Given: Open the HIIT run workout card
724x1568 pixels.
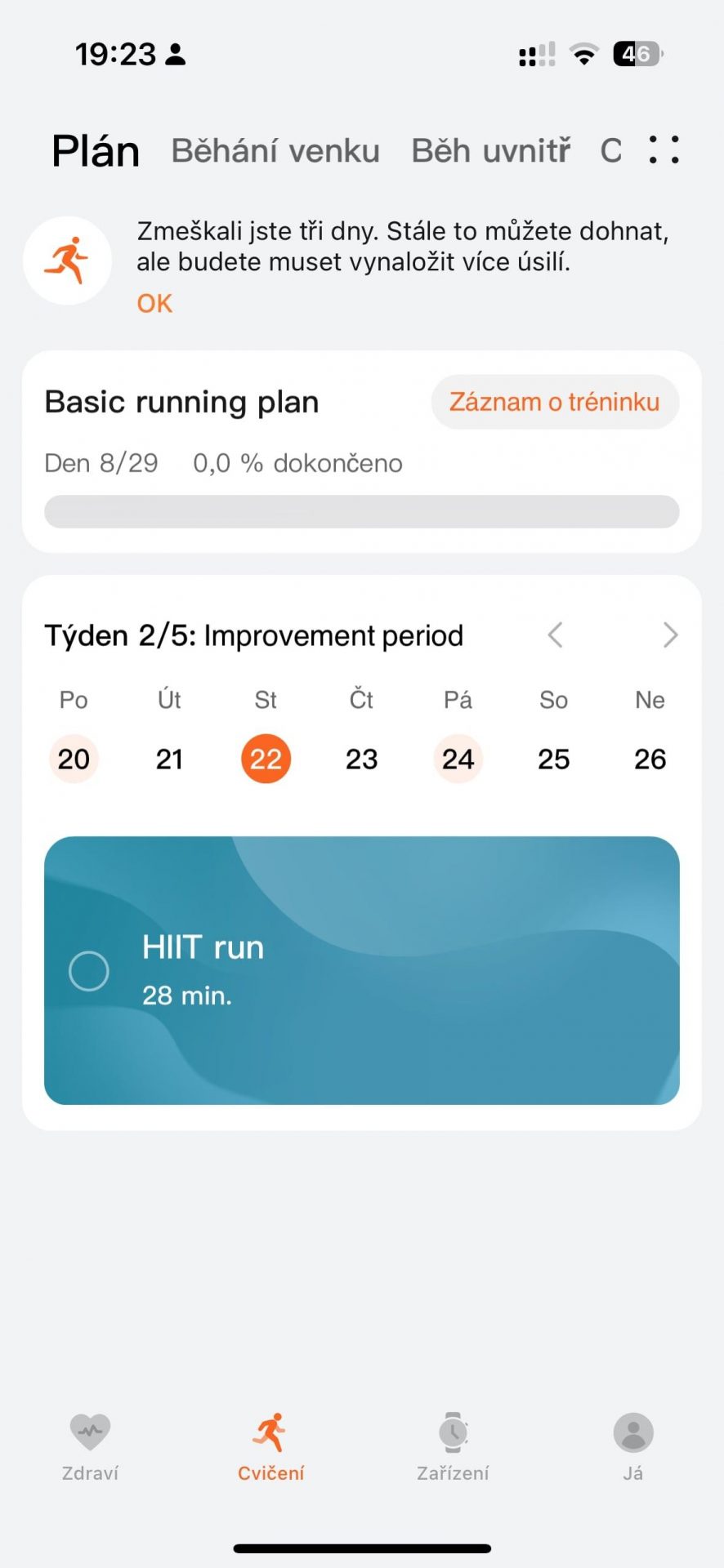Looking at the screenshot, I should pyautogui.click(x=362, y=970).
